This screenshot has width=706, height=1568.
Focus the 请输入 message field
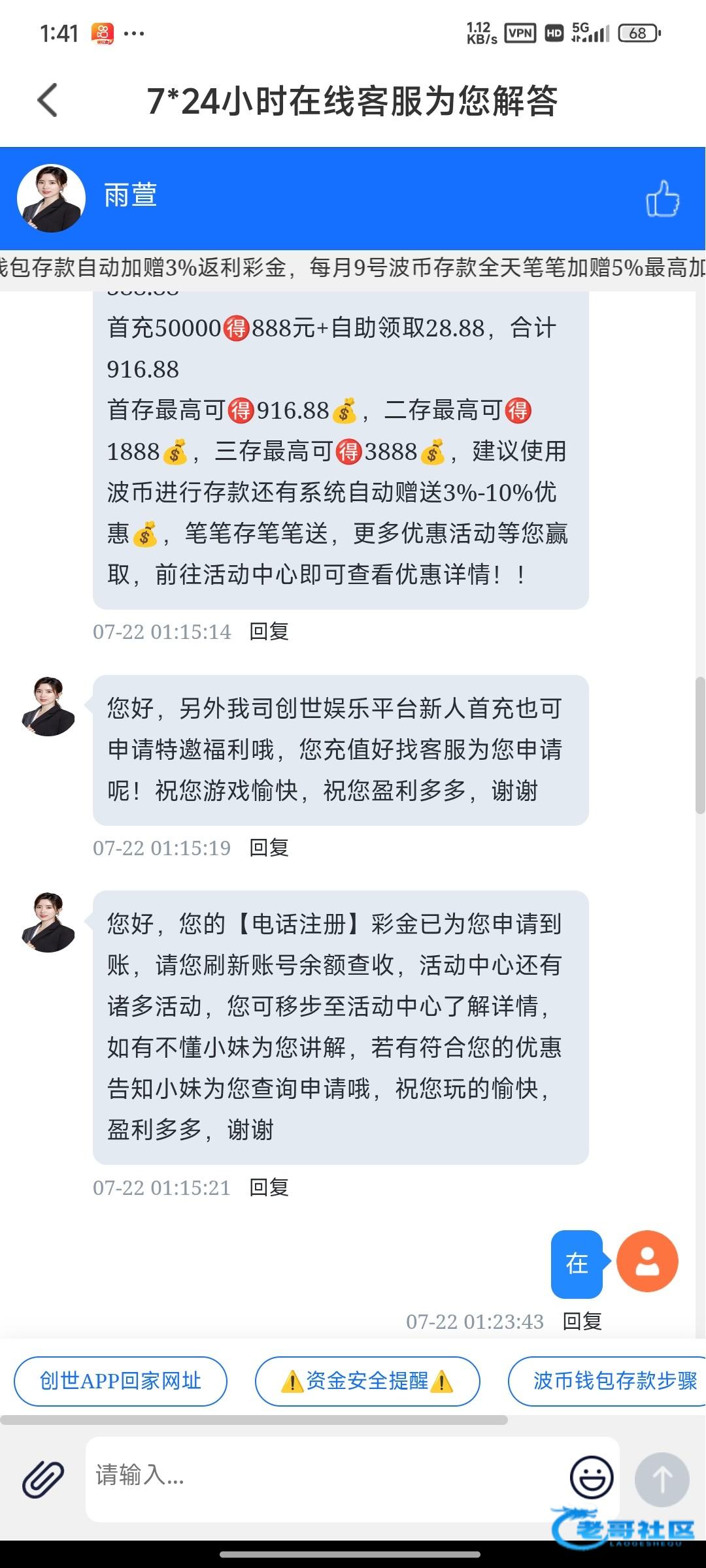327,1477
